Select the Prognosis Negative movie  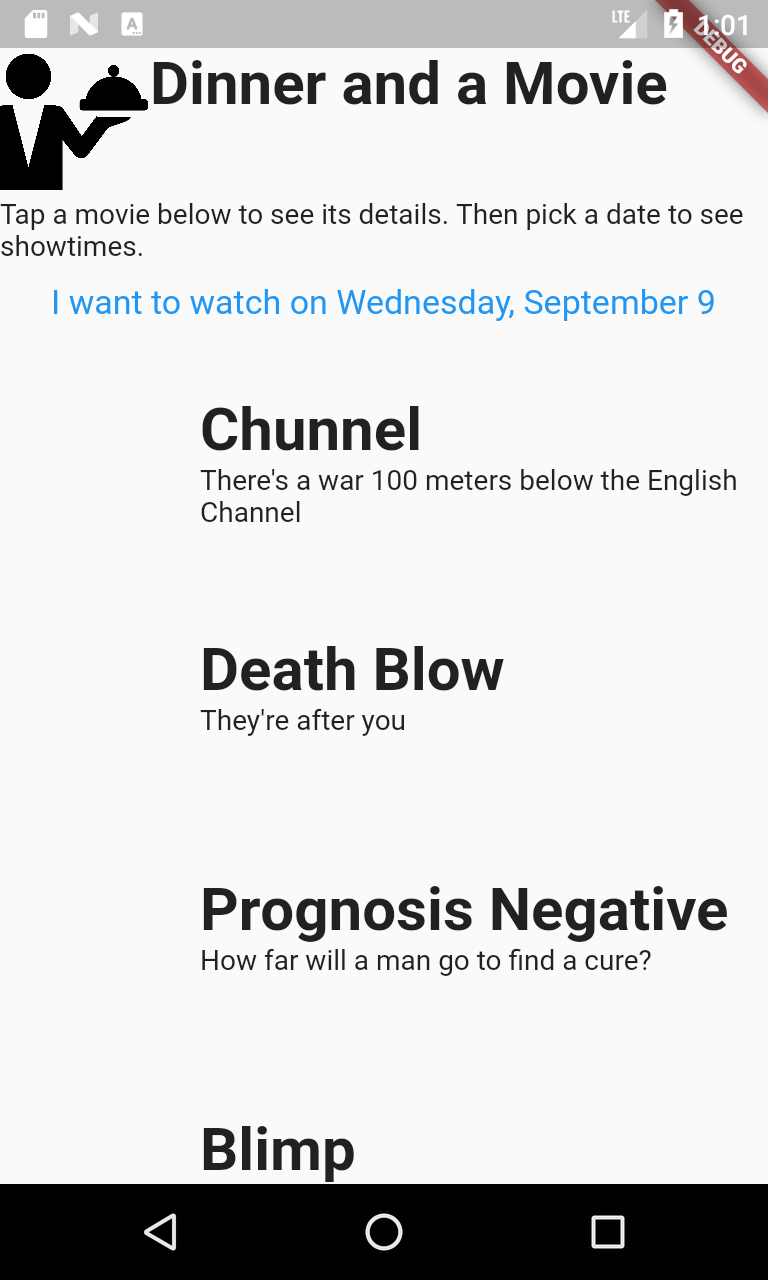point(464,910)
